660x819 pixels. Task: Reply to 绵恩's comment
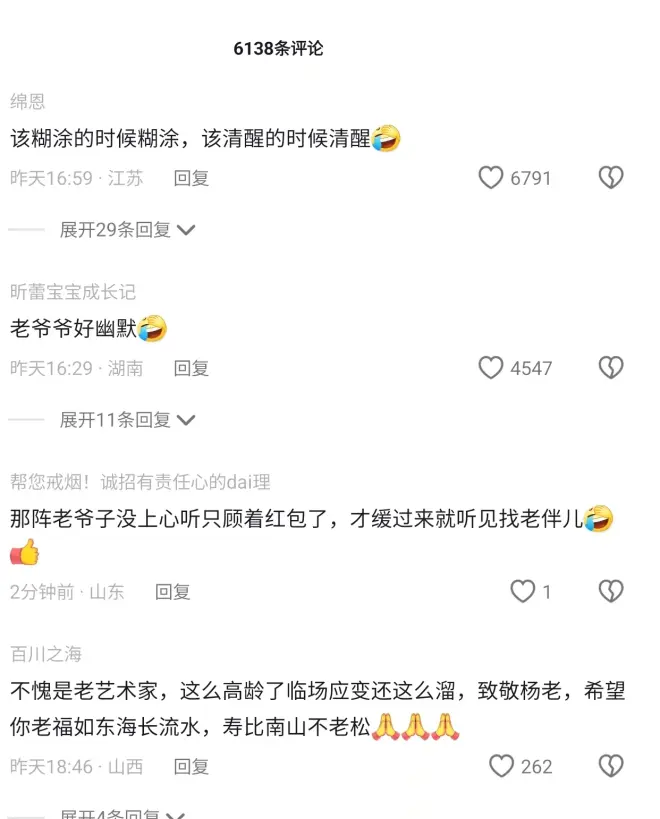pyautogui.click(x=191, y=178)
